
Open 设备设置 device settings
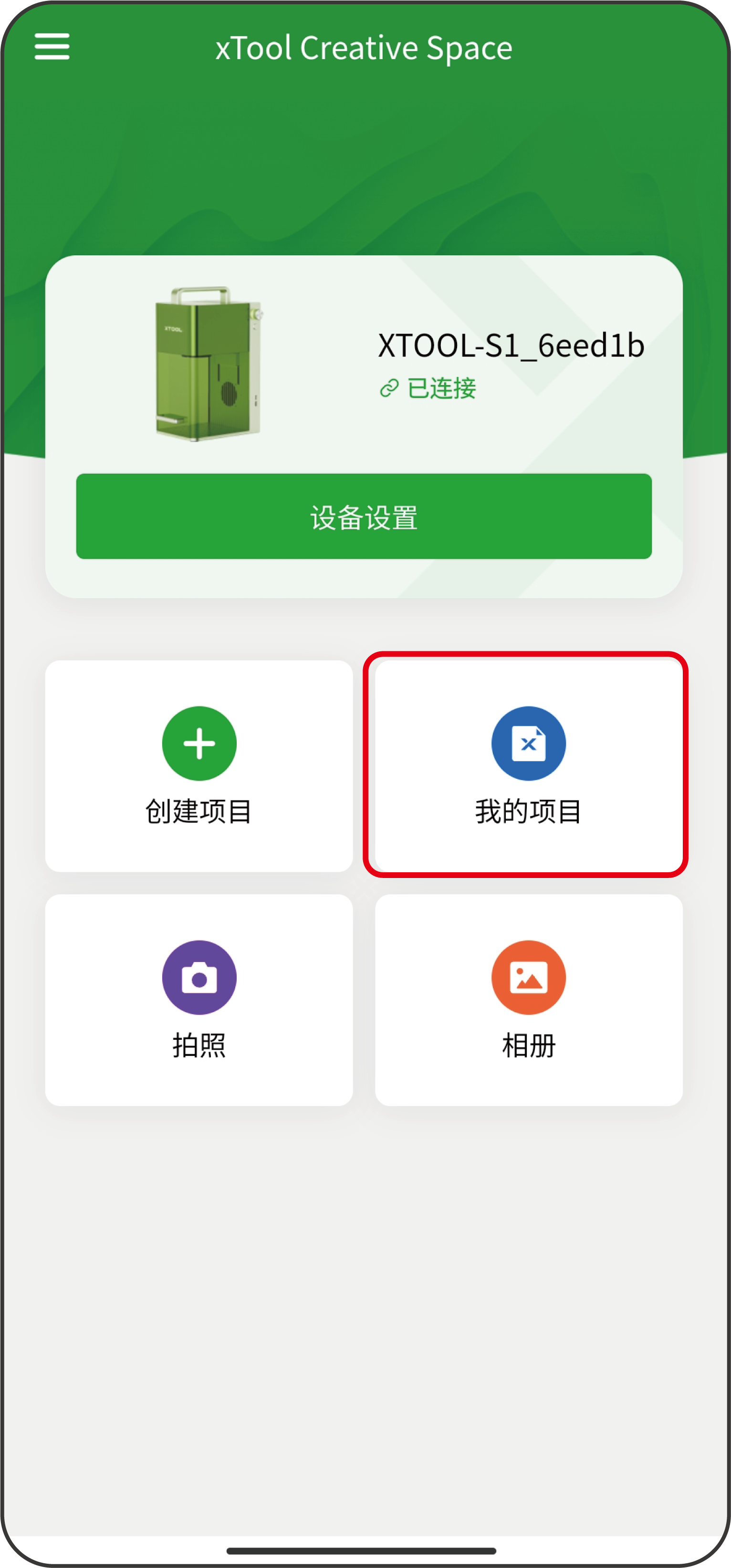364,516
